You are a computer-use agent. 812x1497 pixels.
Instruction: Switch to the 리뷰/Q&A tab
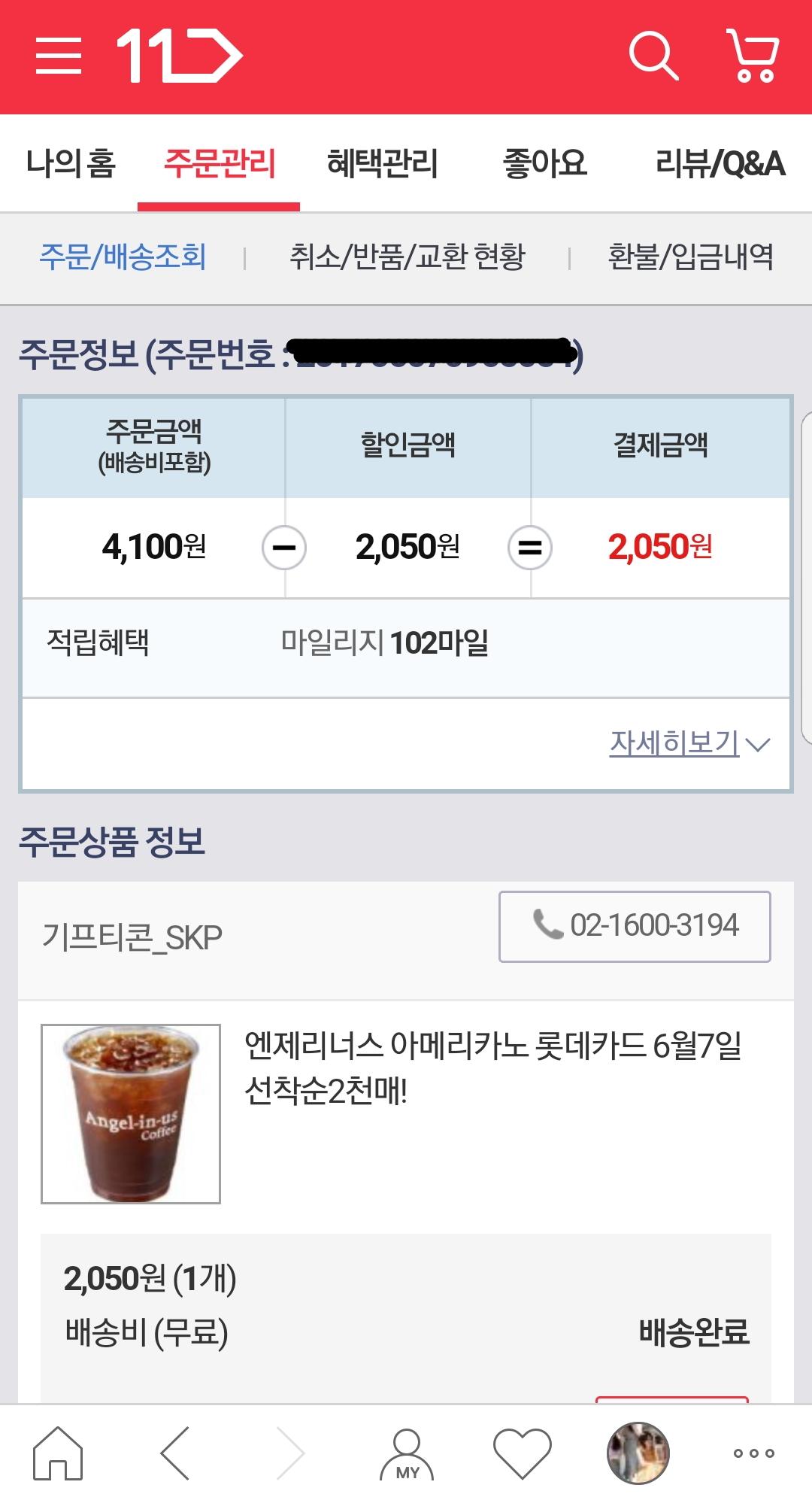pyautogui.click(x=720, y=163)
